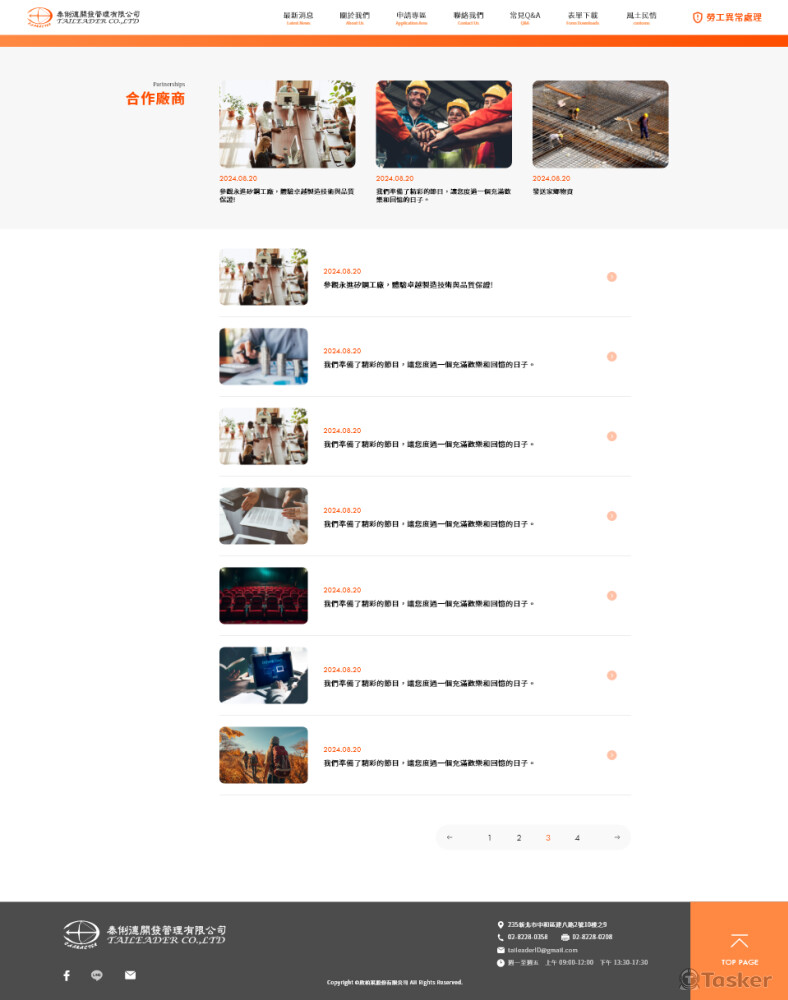Open the list article 參觀永進砂鋼工廠
Image resolution: width=788 pixels, height=1000 pixels.
point(407,285)
